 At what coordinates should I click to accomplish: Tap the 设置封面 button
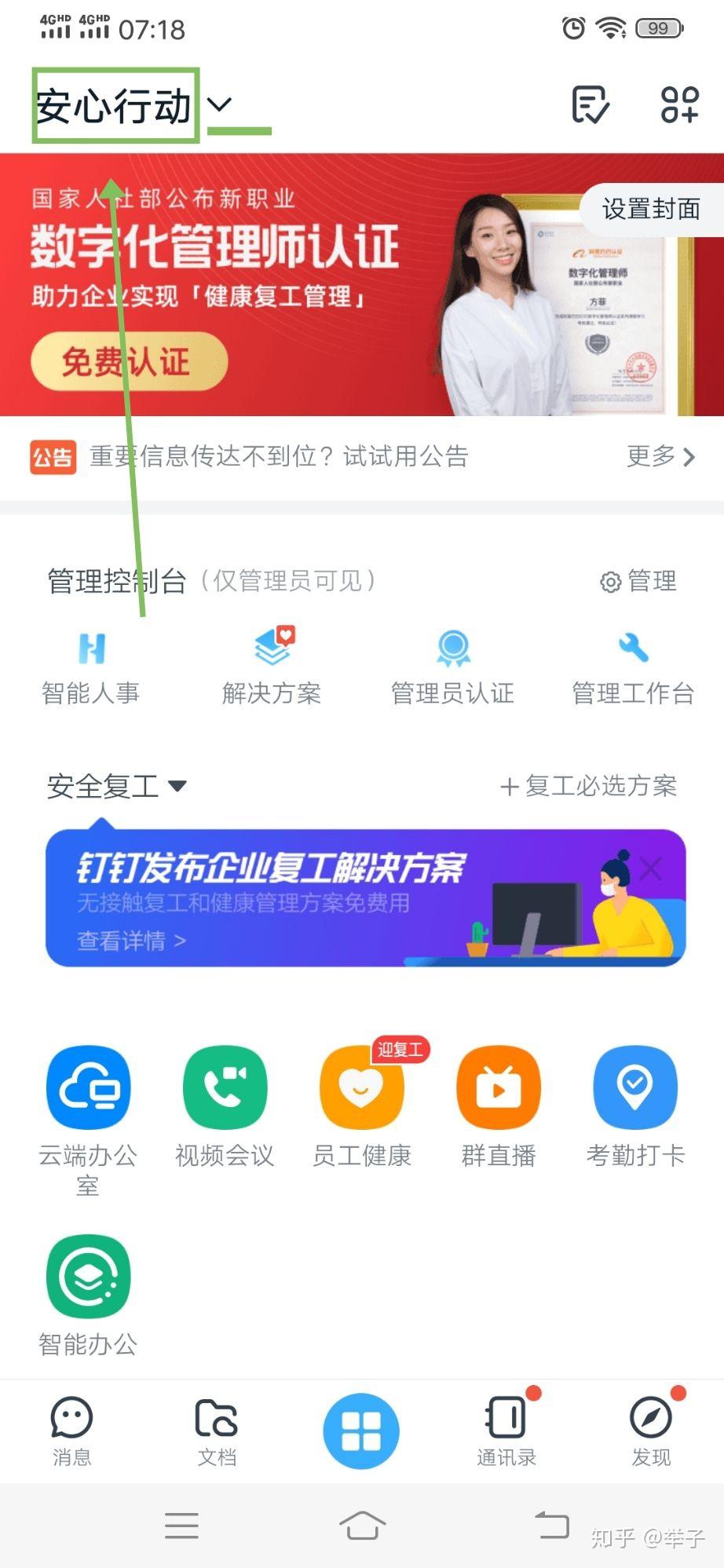pyautogui.click(x=651, y=209)
